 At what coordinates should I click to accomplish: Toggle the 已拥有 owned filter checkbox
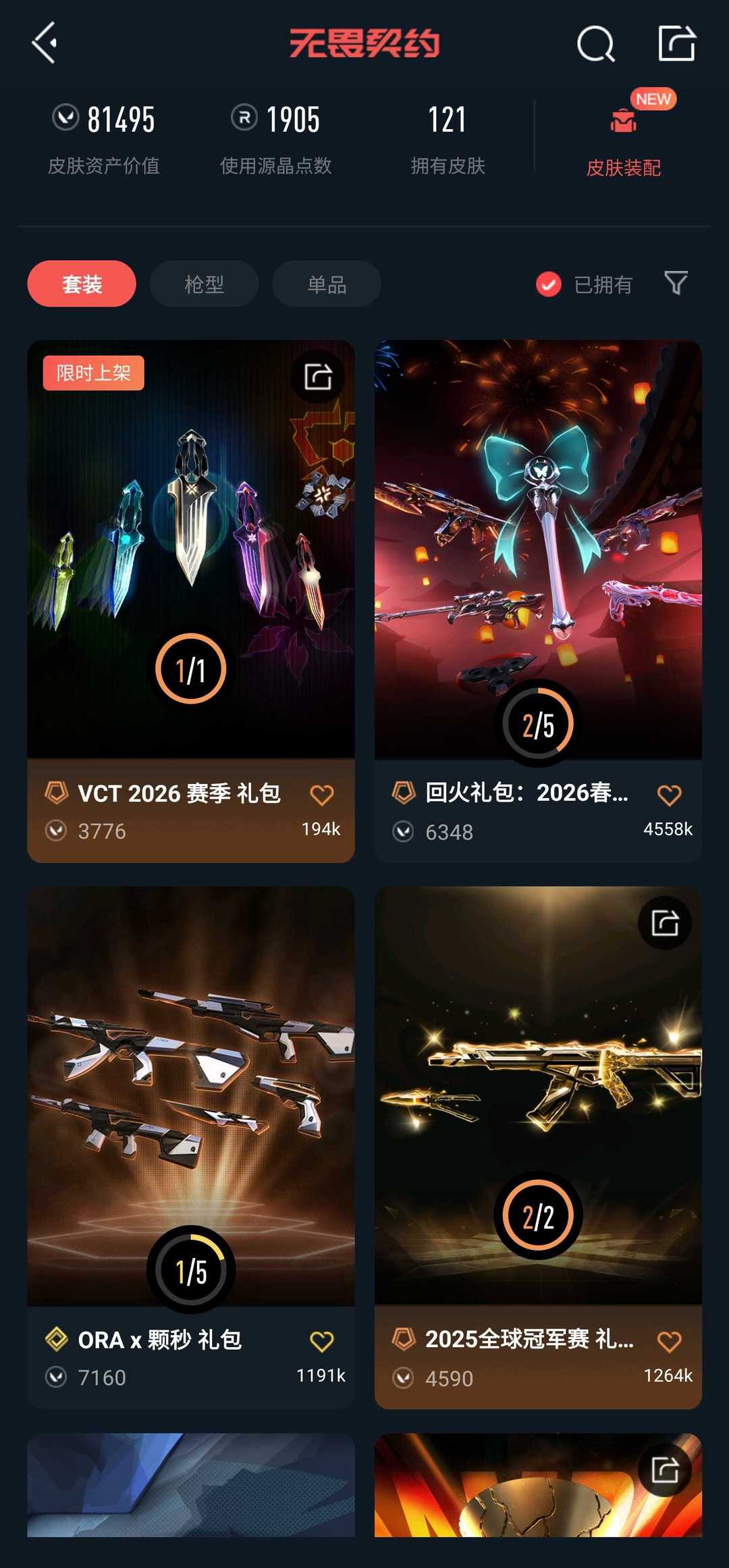(x=547, y=284)
